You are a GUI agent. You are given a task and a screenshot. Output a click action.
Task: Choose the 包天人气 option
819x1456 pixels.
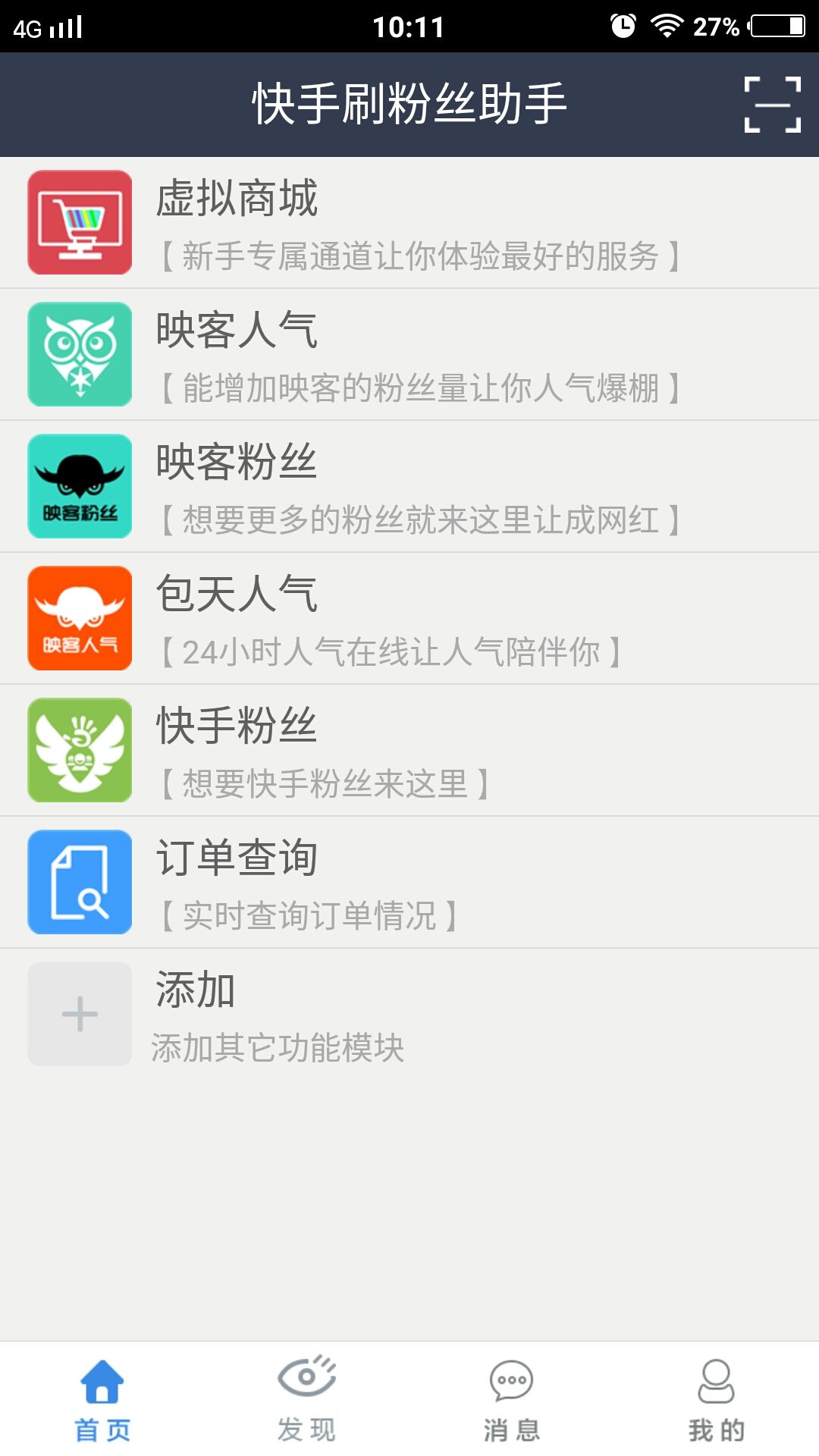coord(409,619)
